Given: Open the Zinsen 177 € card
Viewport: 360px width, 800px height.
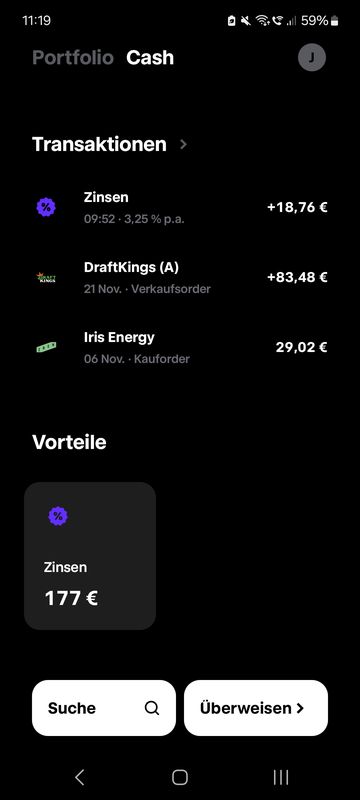Looking at the screenshot, I should click(90, 556).
